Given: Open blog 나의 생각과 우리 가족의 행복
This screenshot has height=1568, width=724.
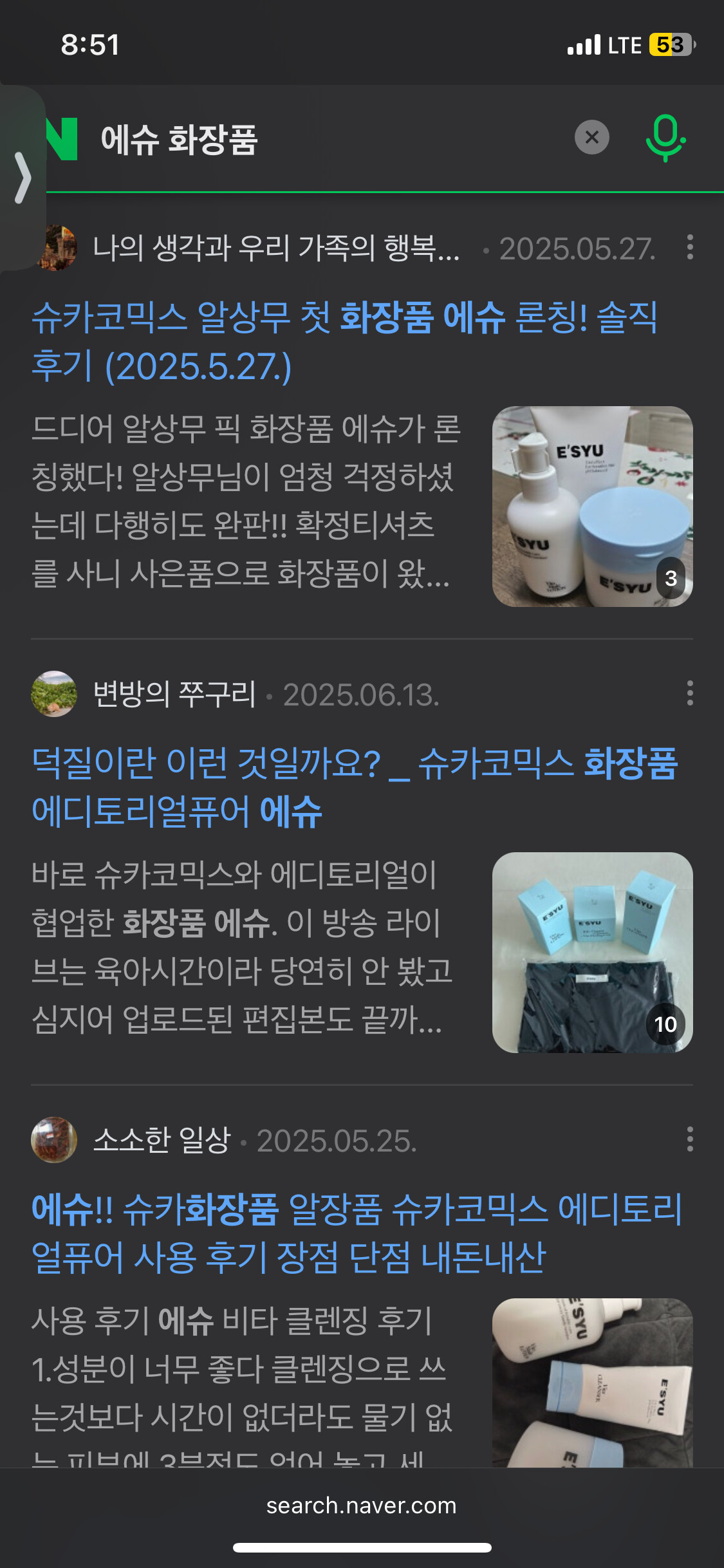Looking at the screenshot, I should 277,248.
